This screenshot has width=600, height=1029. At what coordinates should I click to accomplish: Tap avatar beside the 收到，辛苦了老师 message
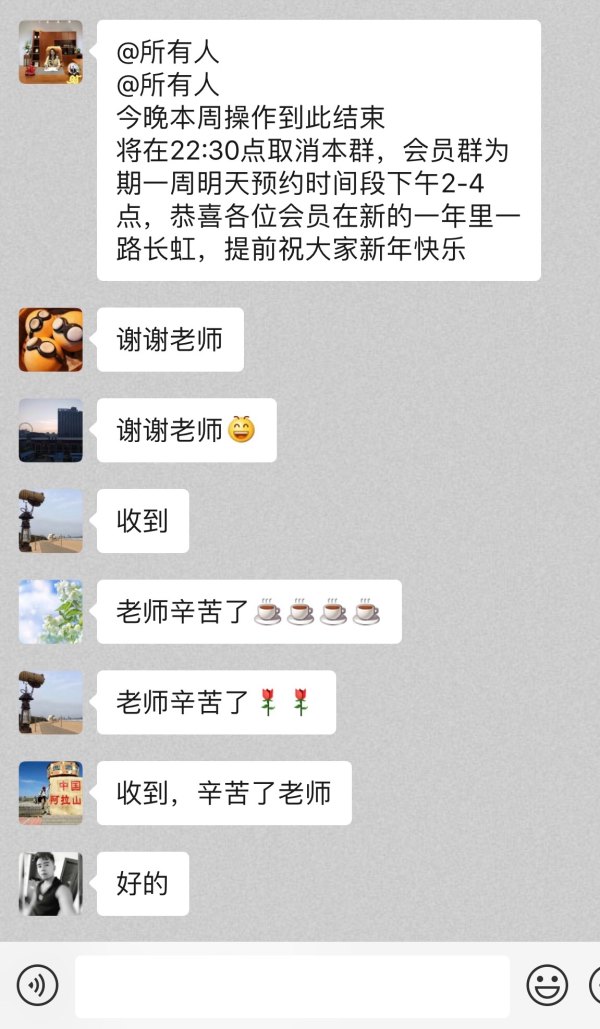click(x=51, y=793)
